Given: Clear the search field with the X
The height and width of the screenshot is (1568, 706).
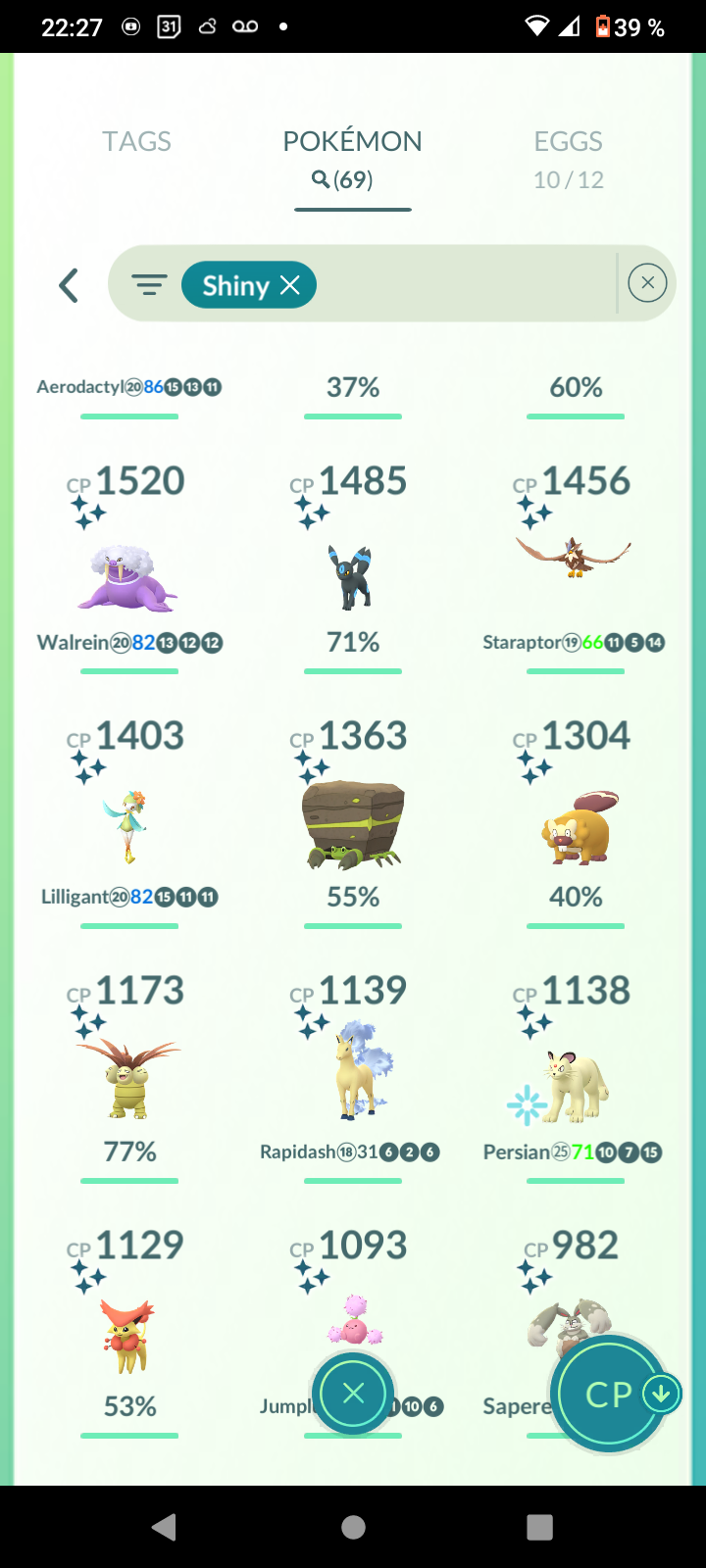Looking at the screenshot, I should (647, 283).
